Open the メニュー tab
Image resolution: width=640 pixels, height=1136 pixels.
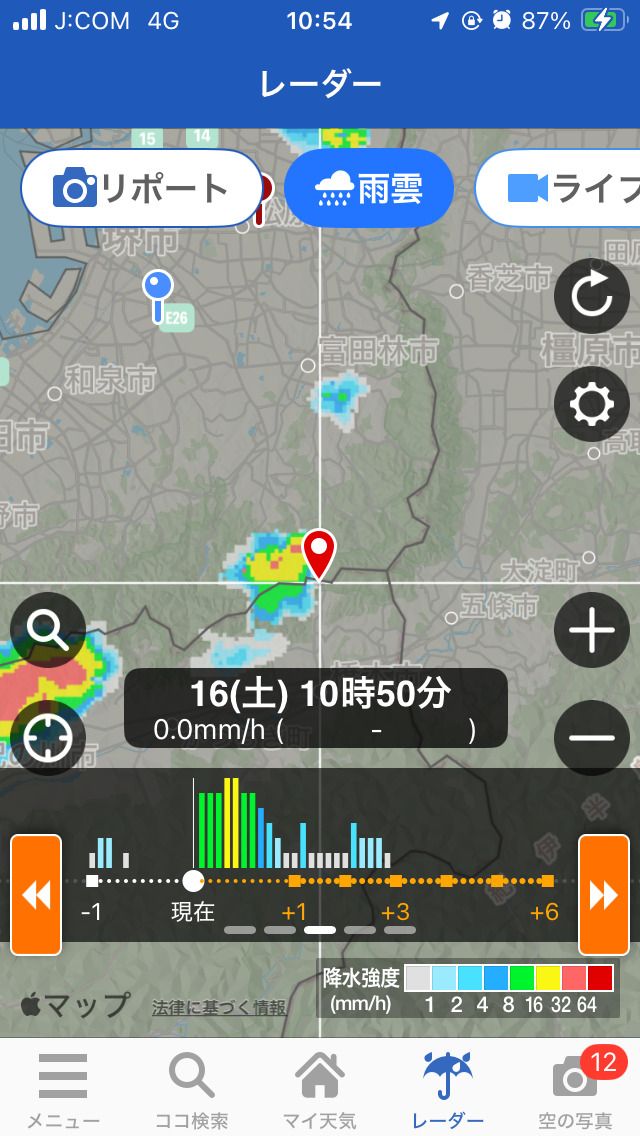pos(63,1088)
